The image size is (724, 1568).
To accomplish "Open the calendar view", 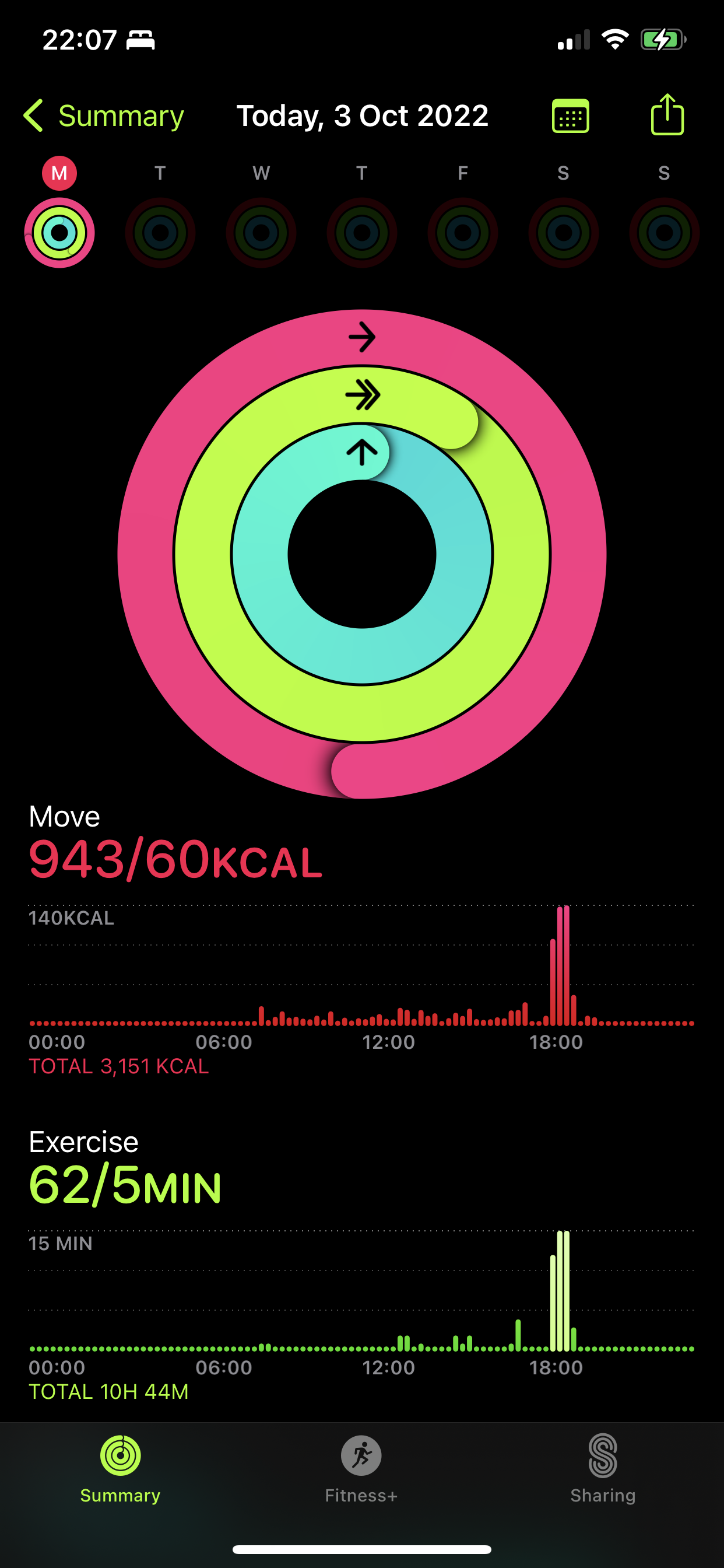I will pos(570,116).
